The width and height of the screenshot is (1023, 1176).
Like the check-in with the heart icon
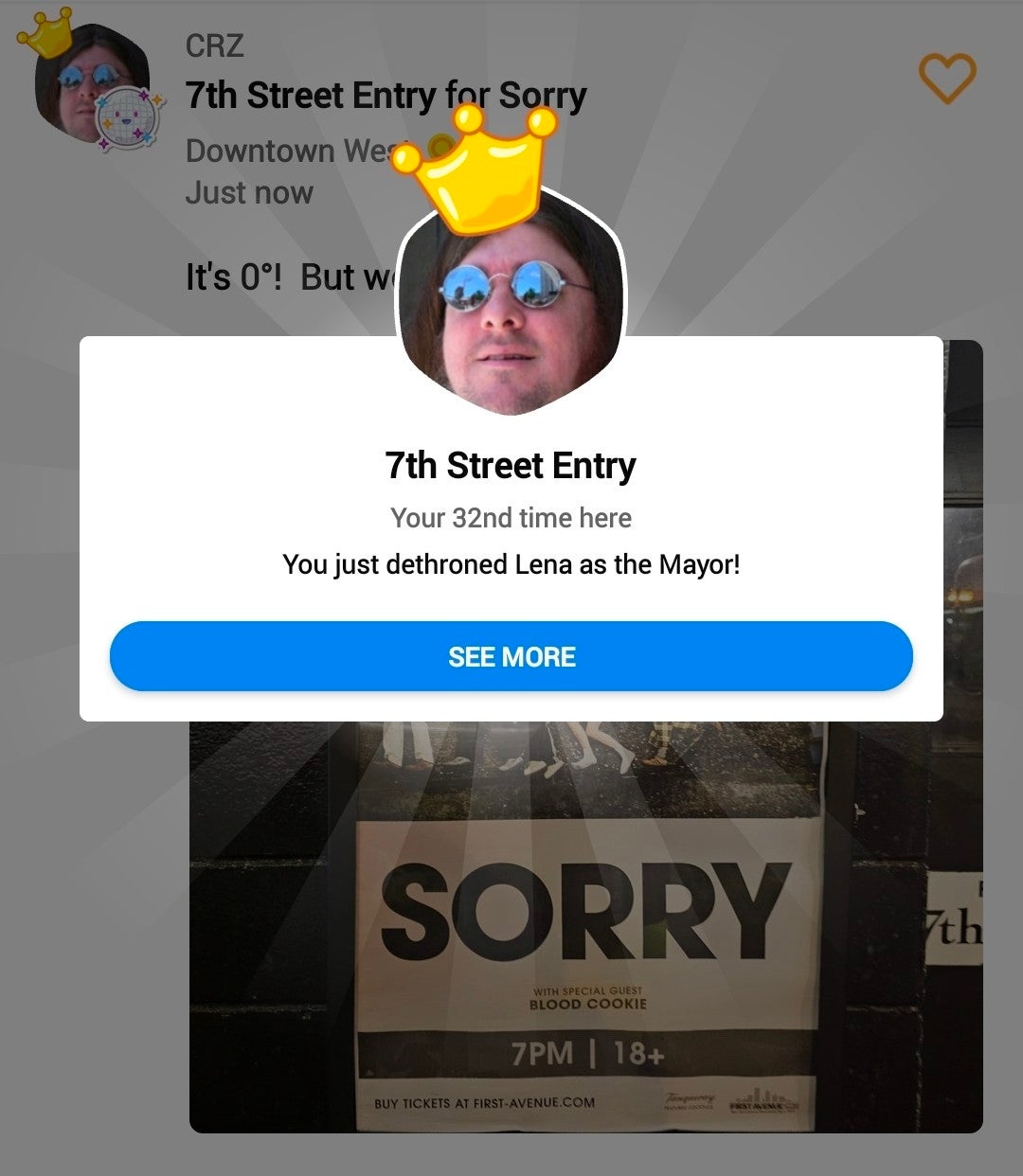coord(947,78)
